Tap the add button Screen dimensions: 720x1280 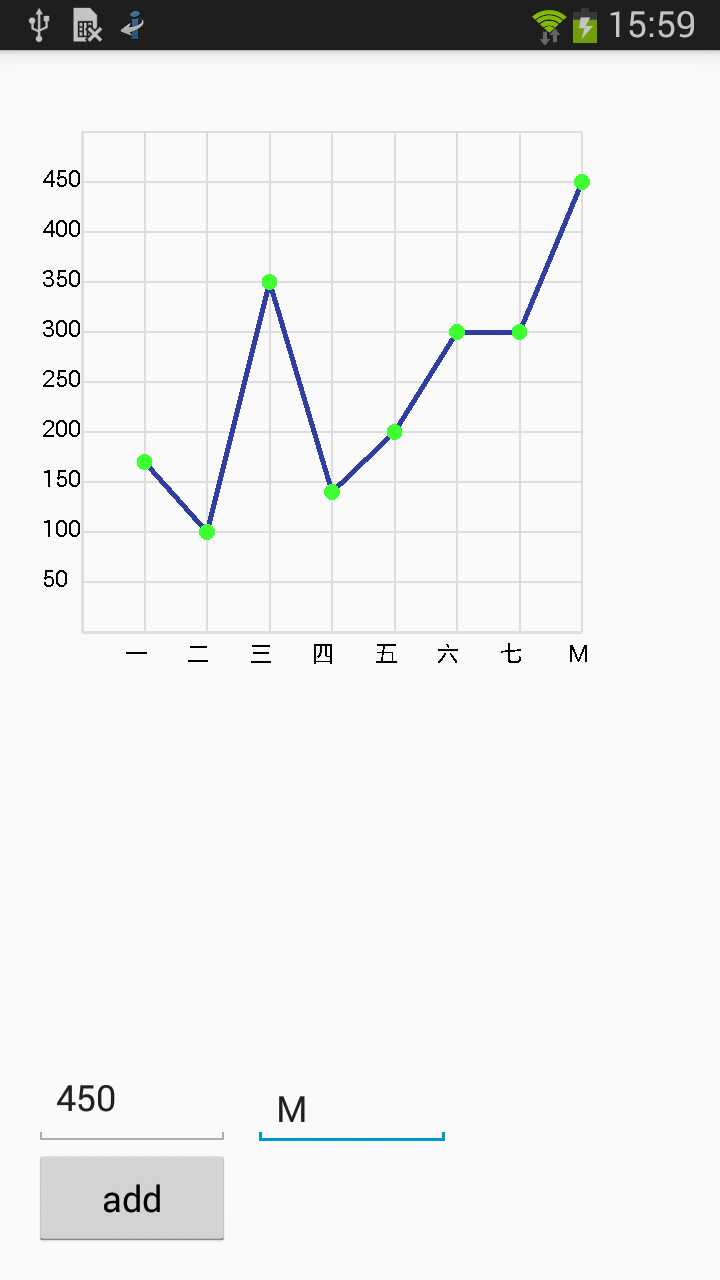pos(132,1198)
